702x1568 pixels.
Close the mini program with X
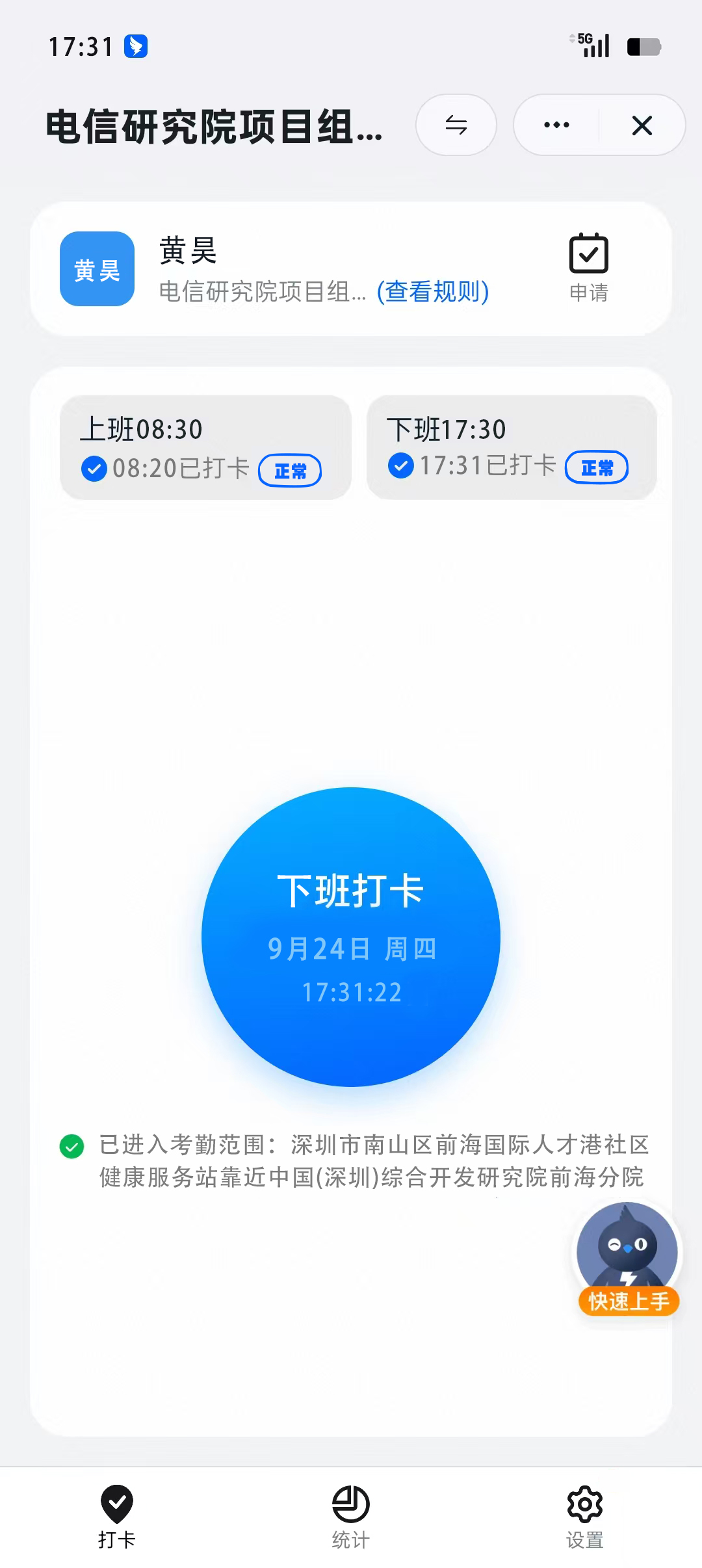[642, 125]
